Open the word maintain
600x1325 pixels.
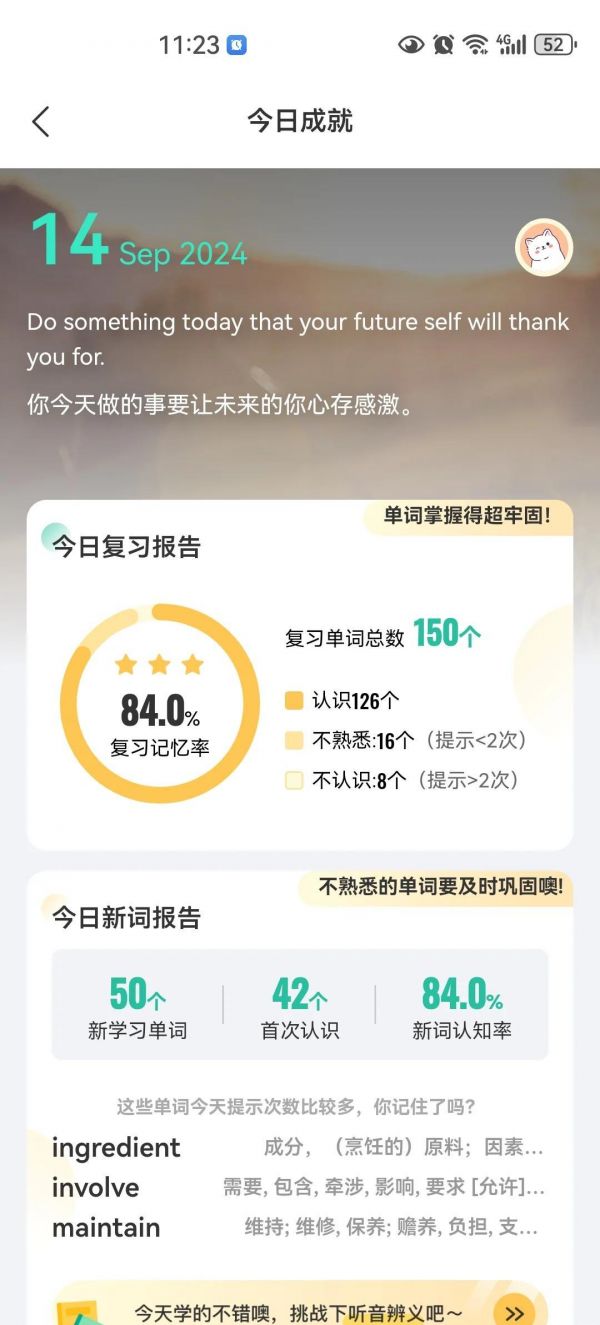click(x=106, y=1227)
